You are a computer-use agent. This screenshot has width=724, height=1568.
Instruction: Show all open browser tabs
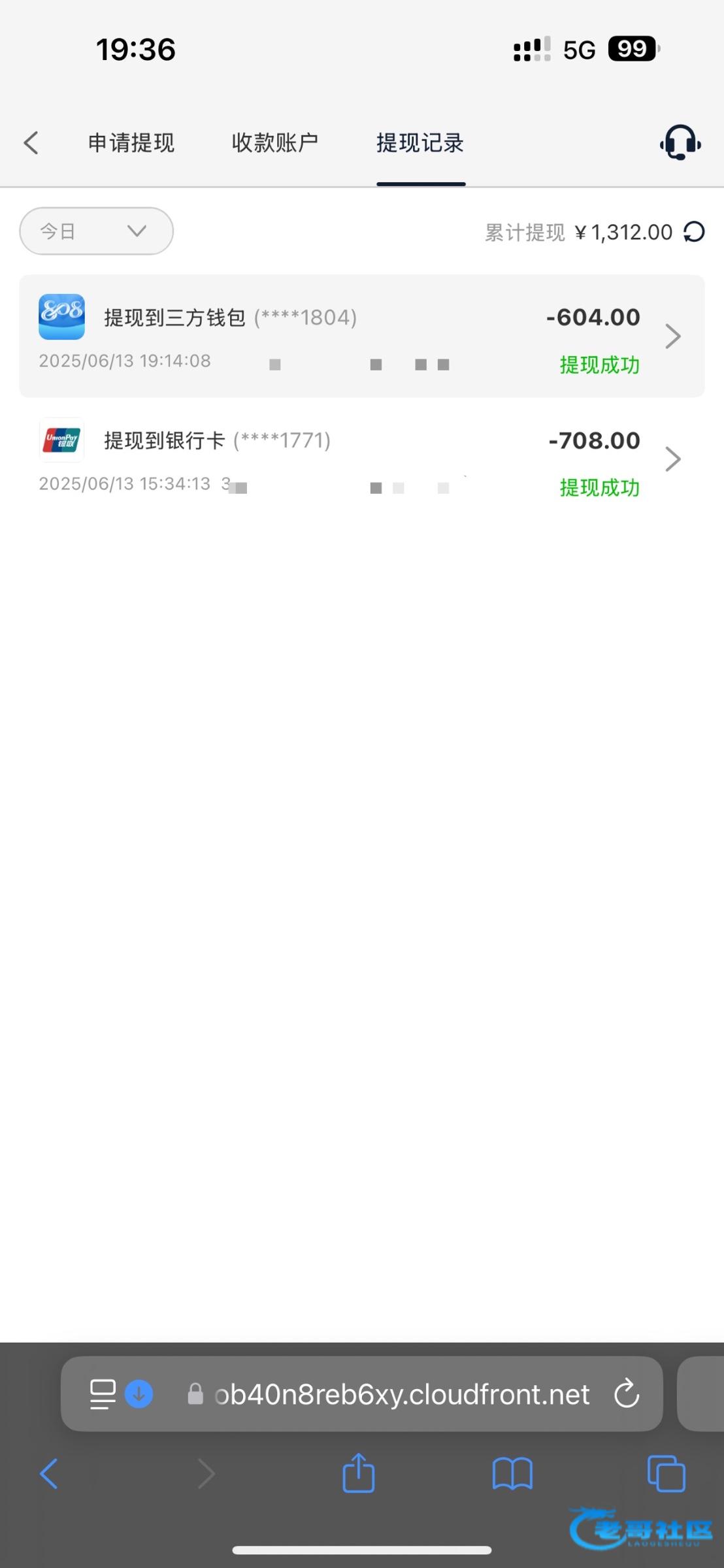pos(666,1475)
